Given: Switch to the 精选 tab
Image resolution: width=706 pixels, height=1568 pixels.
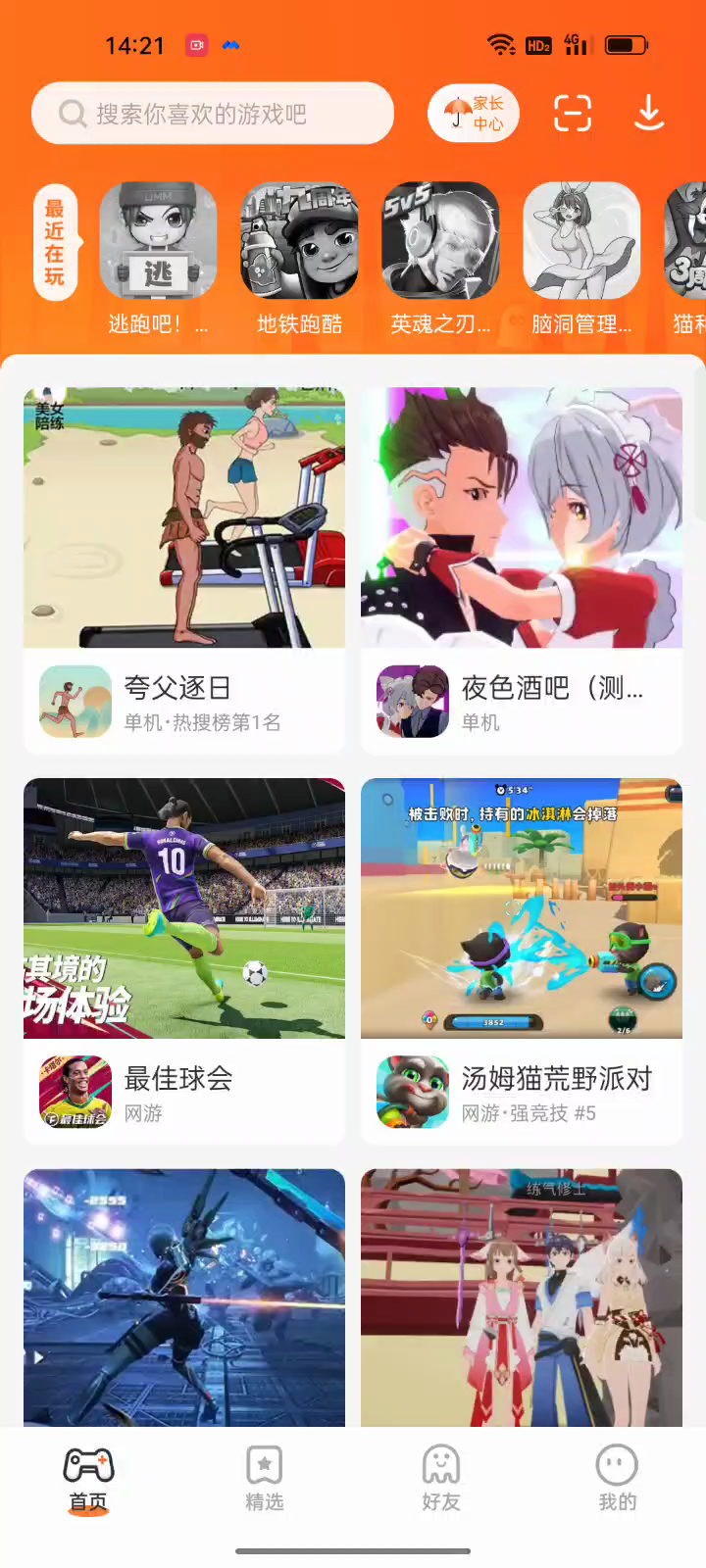Looking at the screenshot, I should tap(265, 1478).
